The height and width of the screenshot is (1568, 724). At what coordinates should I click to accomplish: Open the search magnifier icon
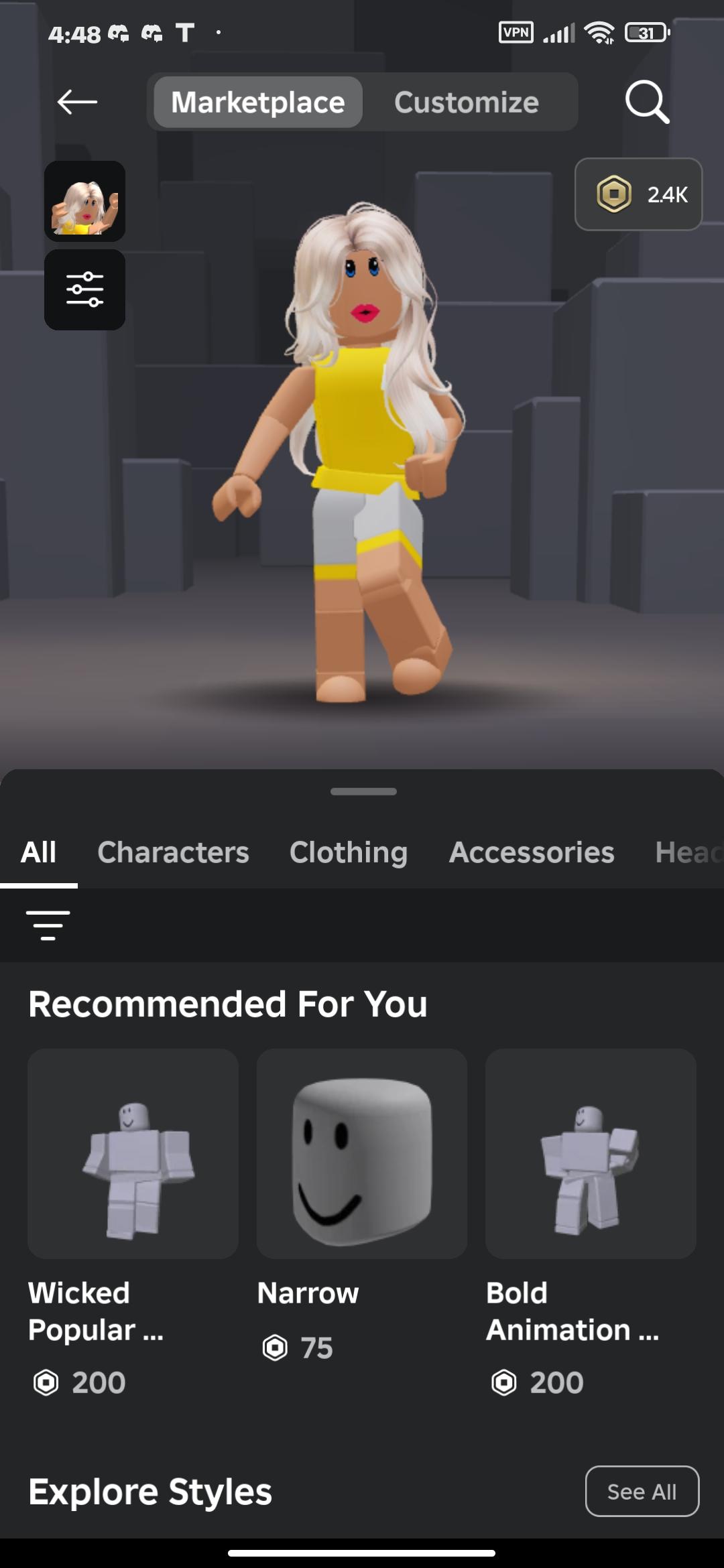click(646, 102)
